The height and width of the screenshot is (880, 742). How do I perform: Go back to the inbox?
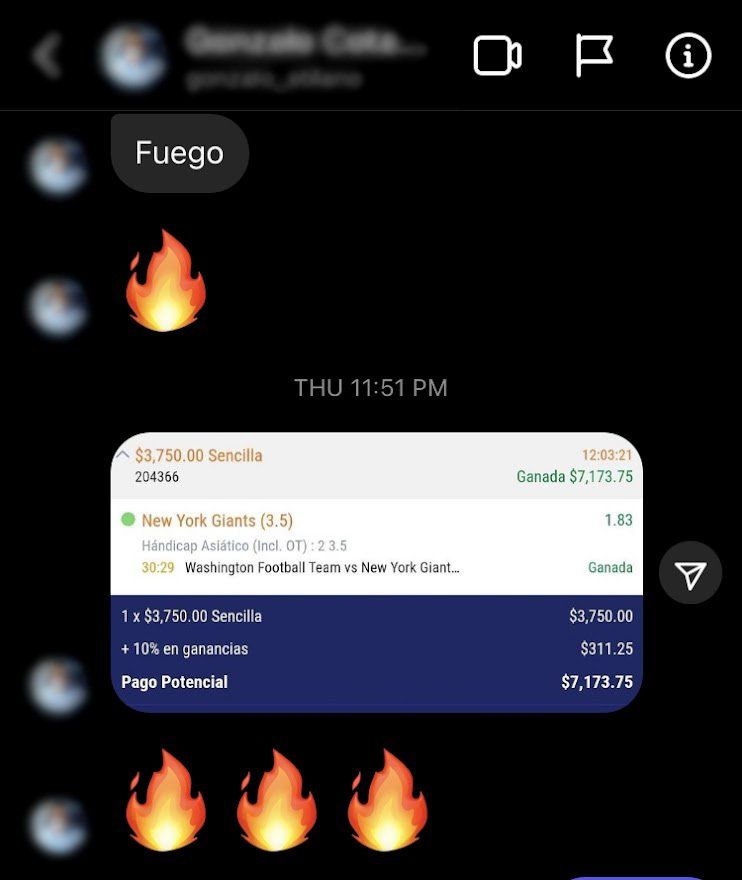(x=46, y=56)
